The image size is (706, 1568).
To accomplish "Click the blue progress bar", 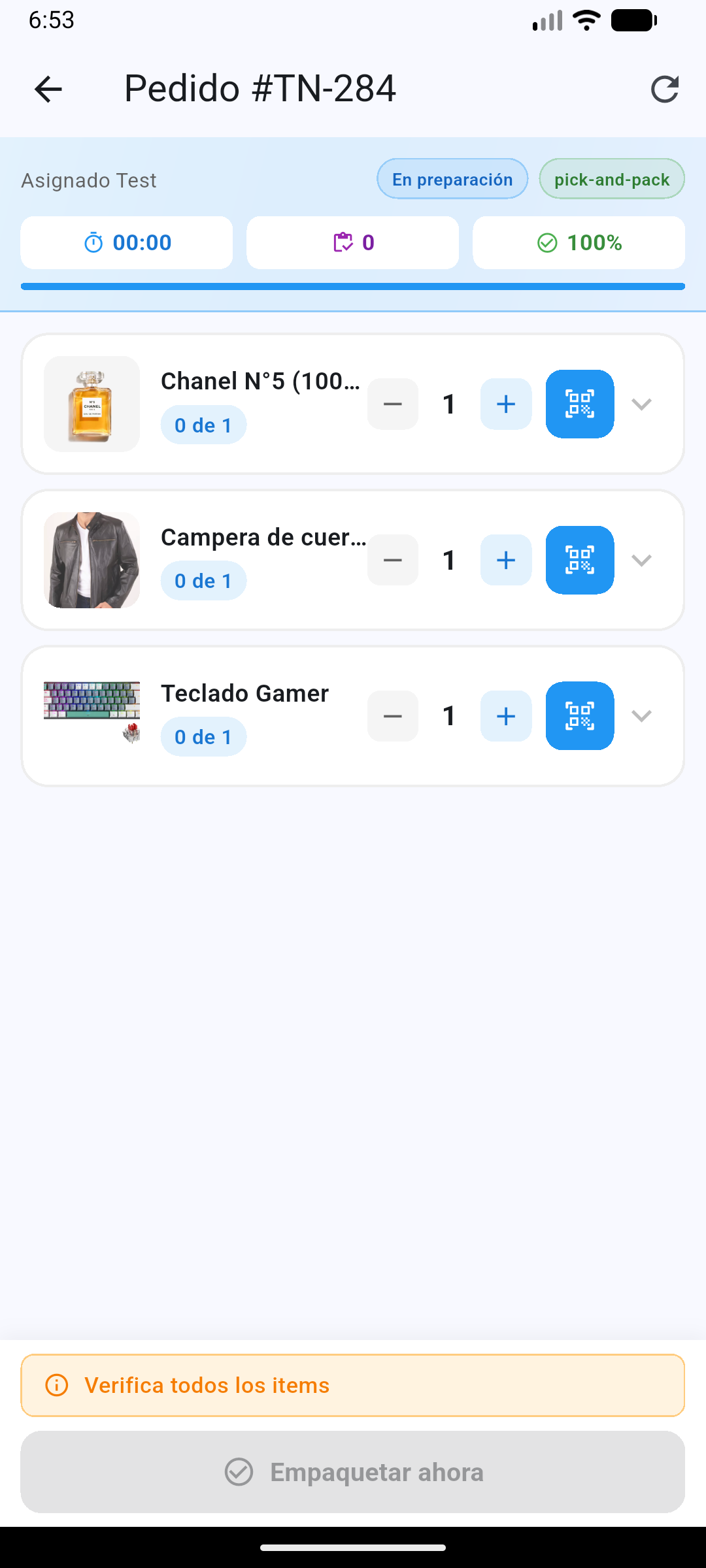I will tap(352, 286).
